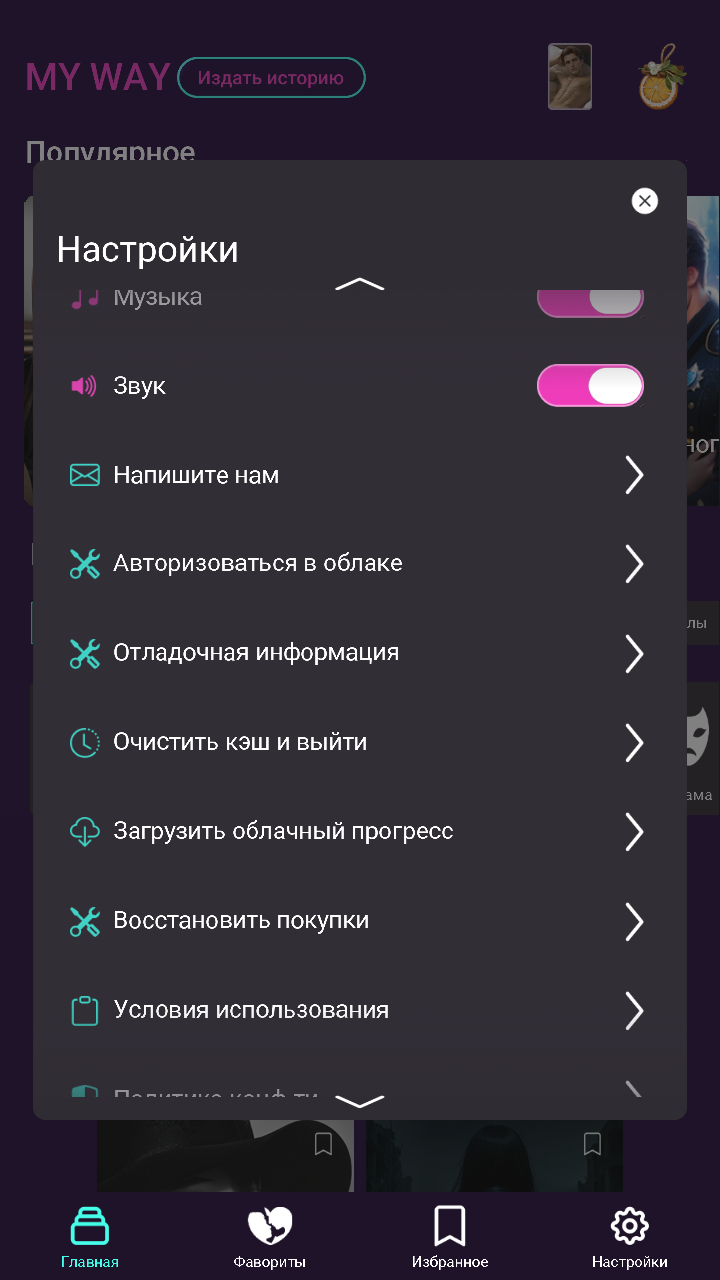Open Отладочная информация
720x1280 pixels.
(356, 653)
